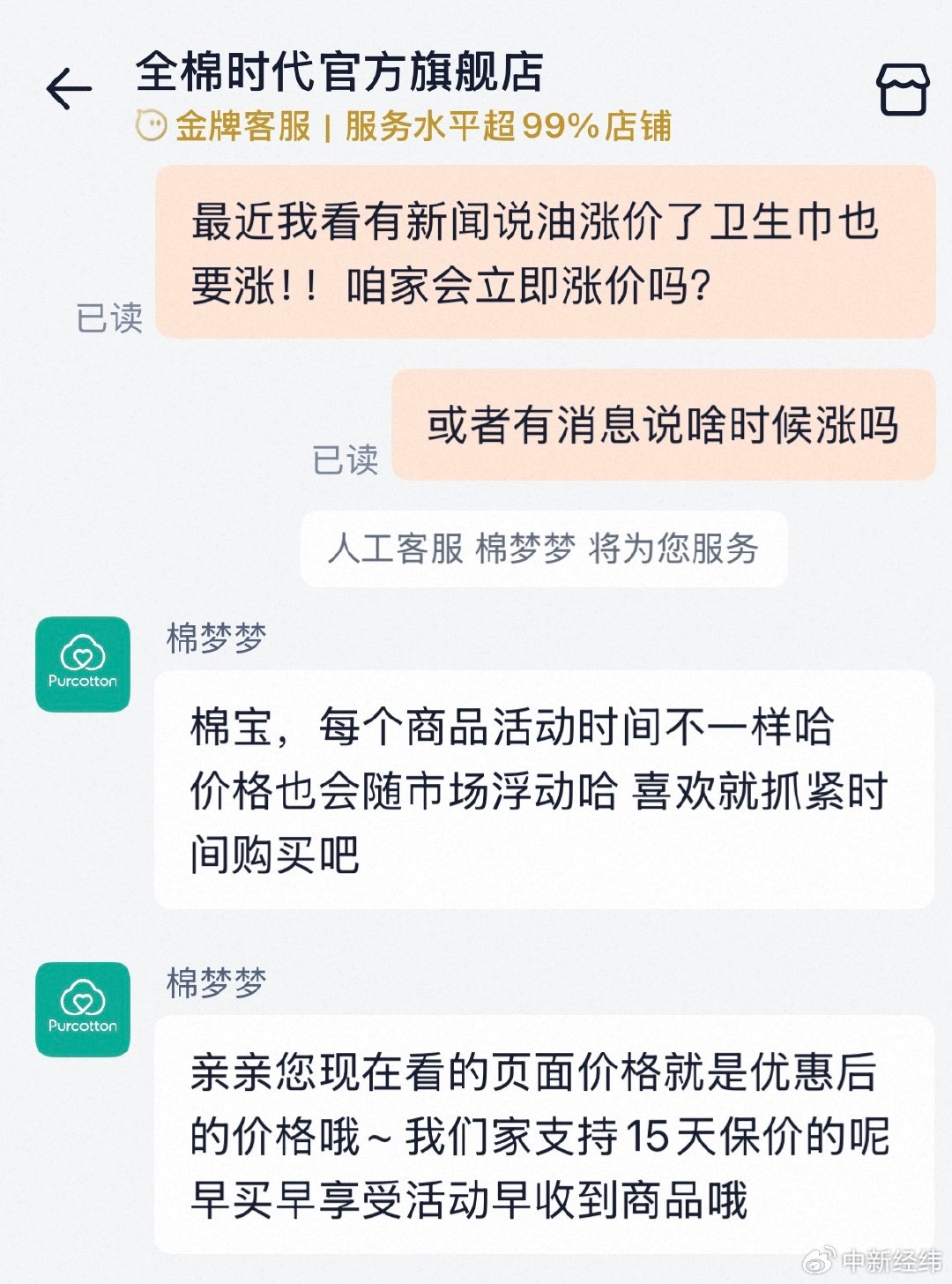Click the heart-cloud logo inside the Purcotton avatar
The image size is (952, 1284).
82,653
